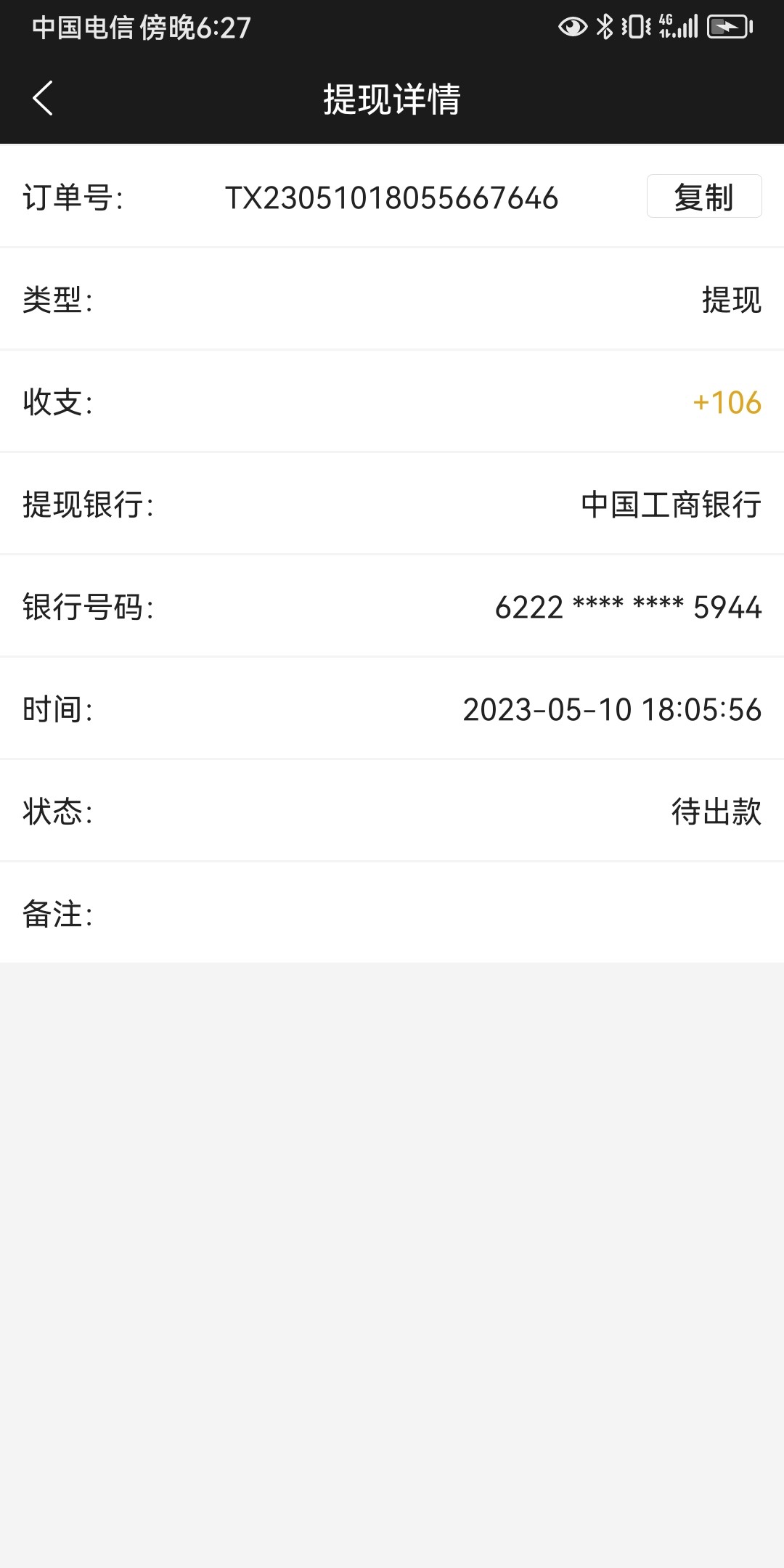
Task: Tap the 复制 button to copy order number
Action: [703, 197]
